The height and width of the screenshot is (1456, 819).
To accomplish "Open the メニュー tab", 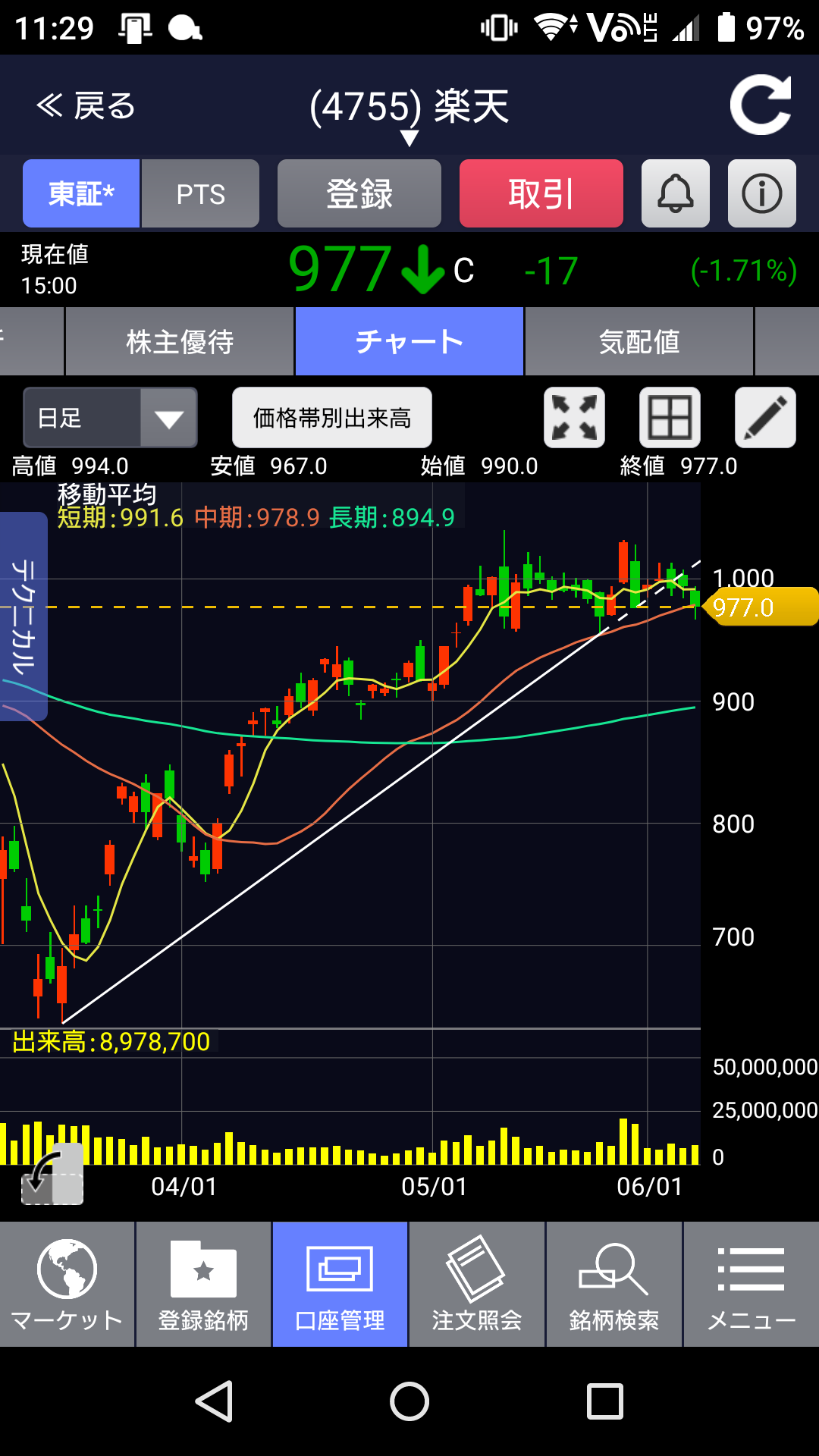I will pyautogui.click(x=751, y=1285).
